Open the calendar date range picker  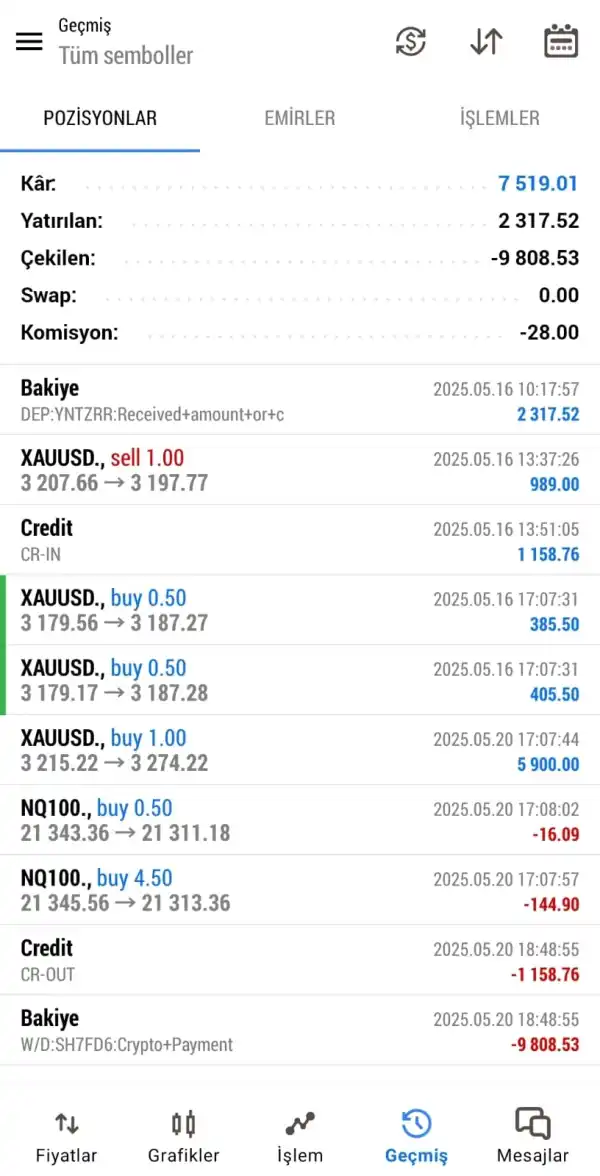(x=560, y=41)
